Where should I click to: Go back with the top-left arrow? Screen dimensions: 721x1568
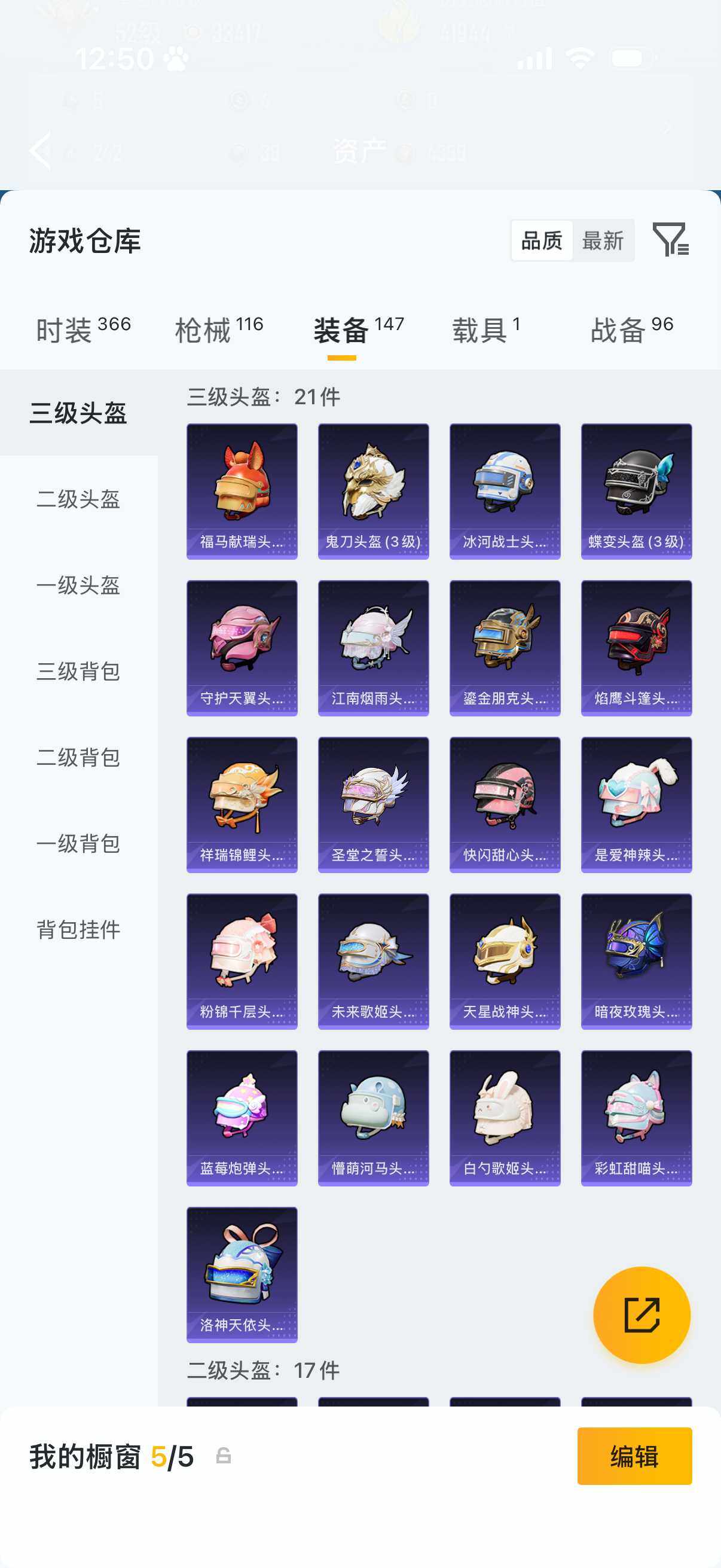[41, 150]
